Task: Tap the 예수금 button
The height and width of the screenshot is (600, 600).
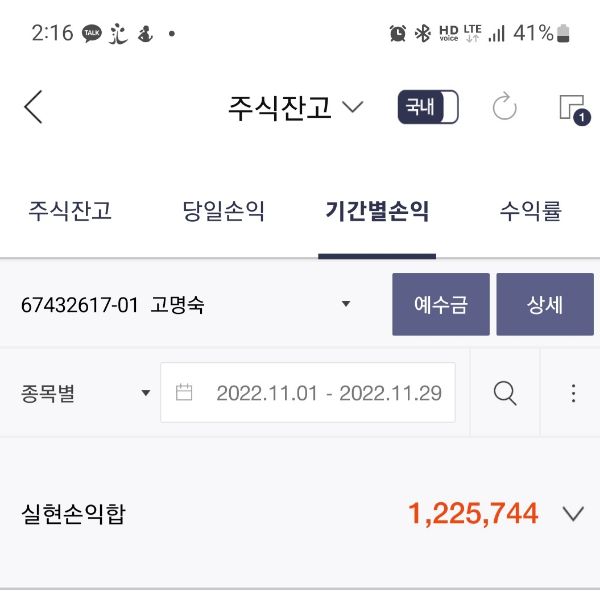Action: 440,304
